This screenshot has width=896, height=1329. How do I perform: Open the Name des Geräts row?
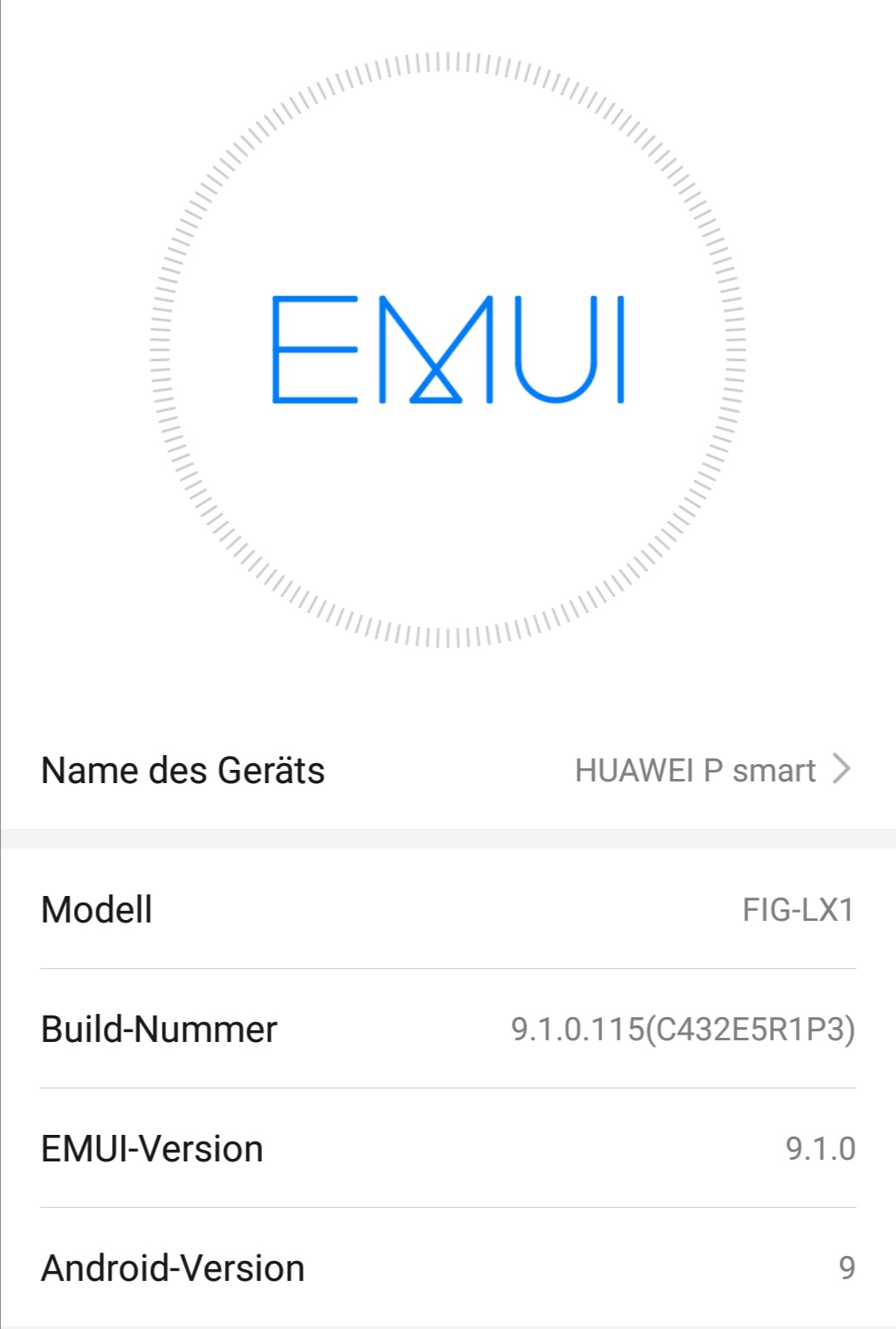(x=448, y=770)
